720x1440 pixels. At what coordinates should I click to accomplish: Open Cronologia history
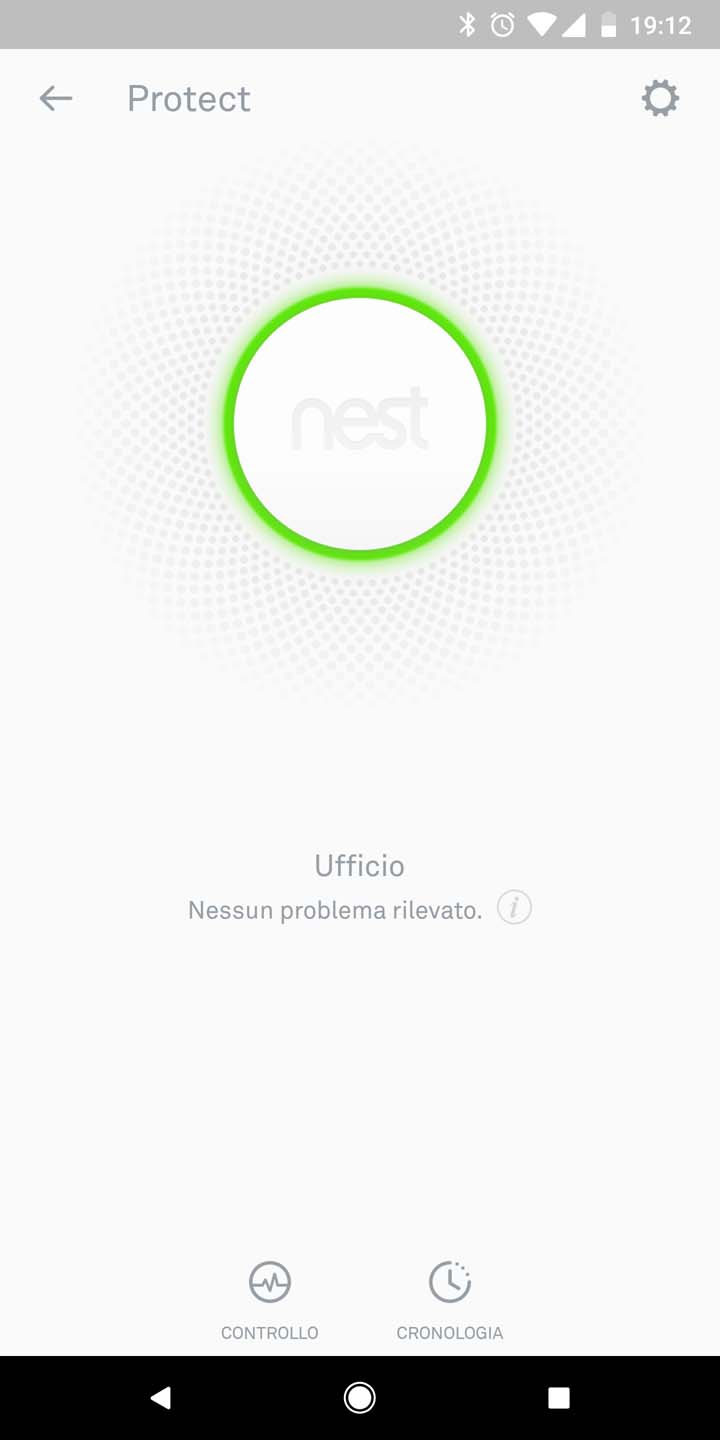450,1301
